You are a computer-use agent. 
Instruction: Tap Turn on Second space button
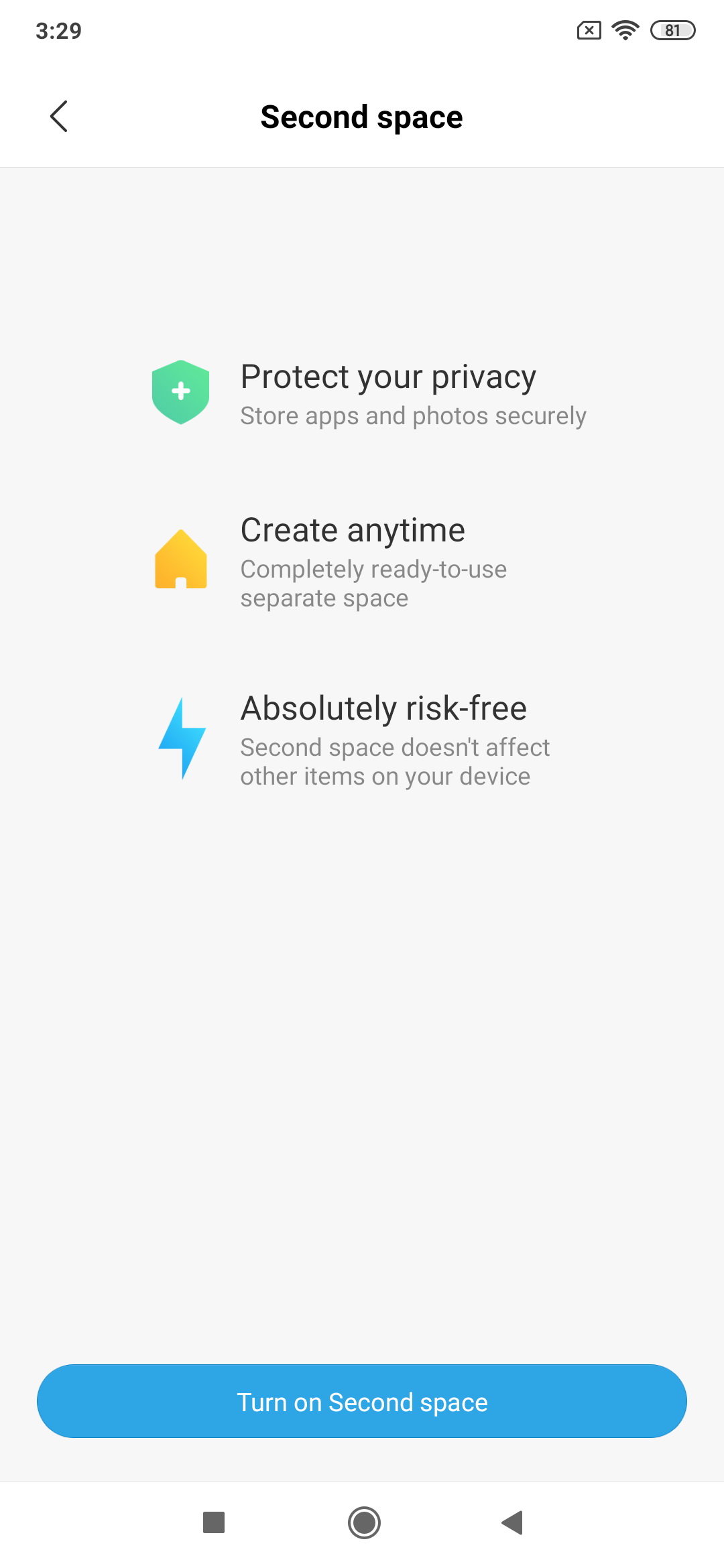click(362, 1401)
